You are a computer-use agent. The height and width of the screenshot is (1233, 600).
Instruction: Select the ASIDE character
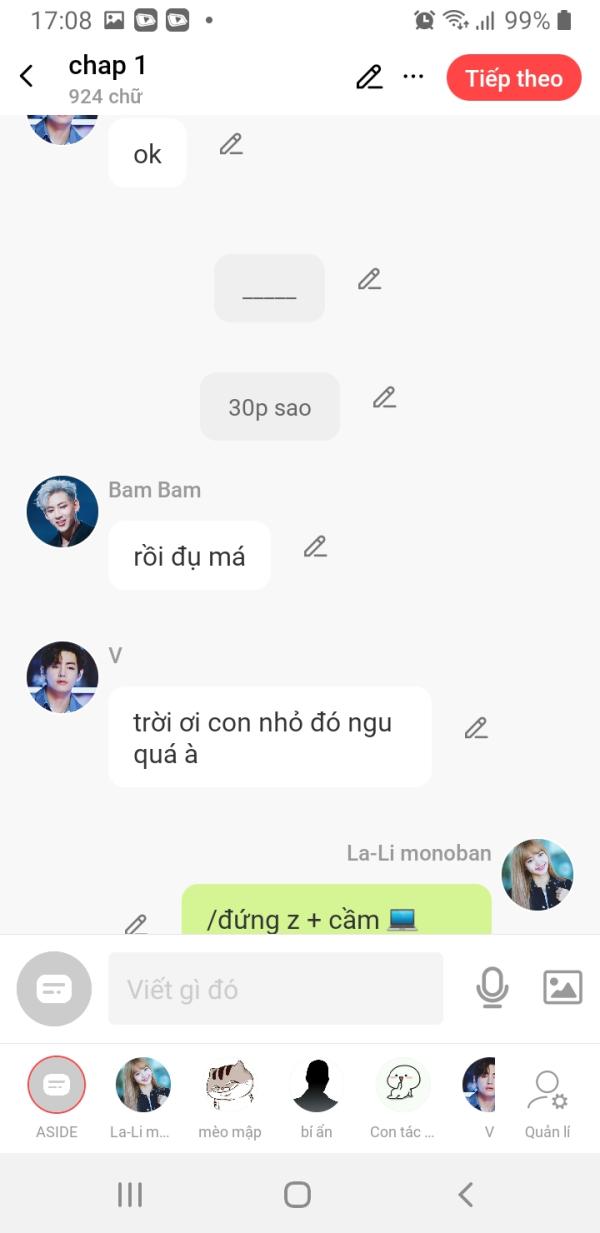coord(57,1098)
